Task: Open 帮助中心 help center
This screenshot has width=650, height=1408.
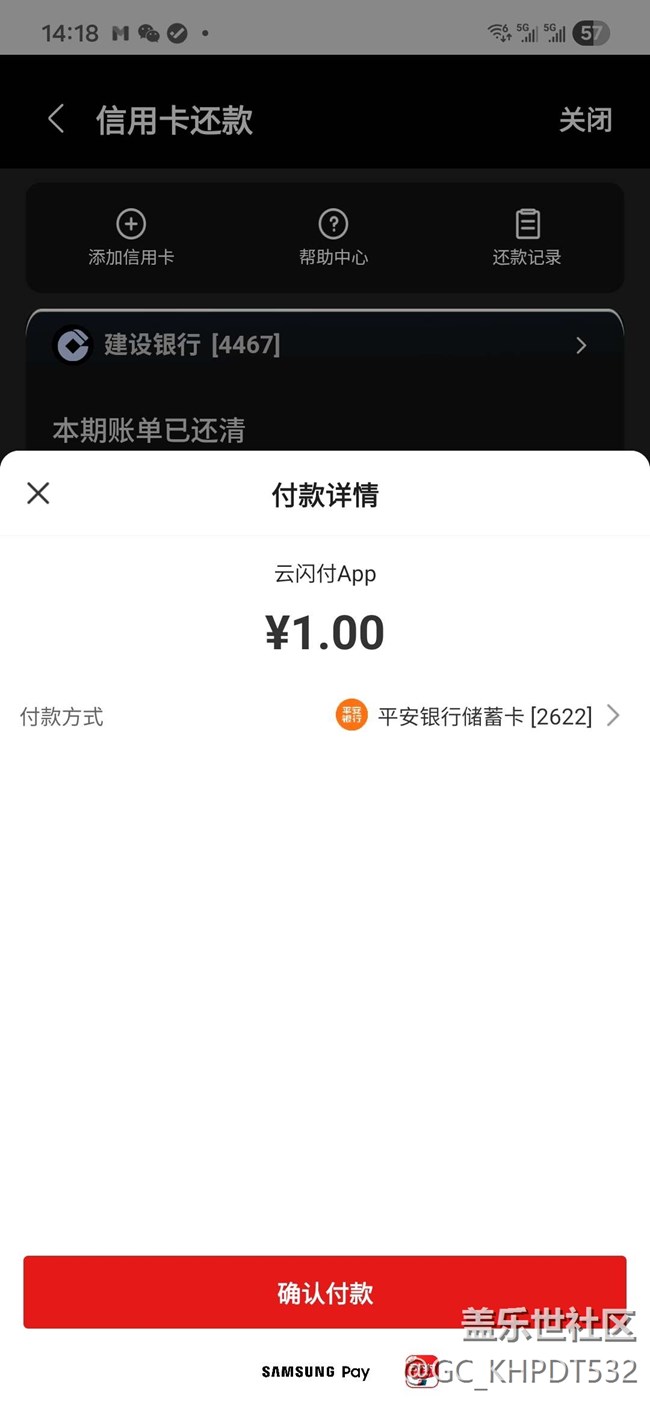Action: [333, 238]
